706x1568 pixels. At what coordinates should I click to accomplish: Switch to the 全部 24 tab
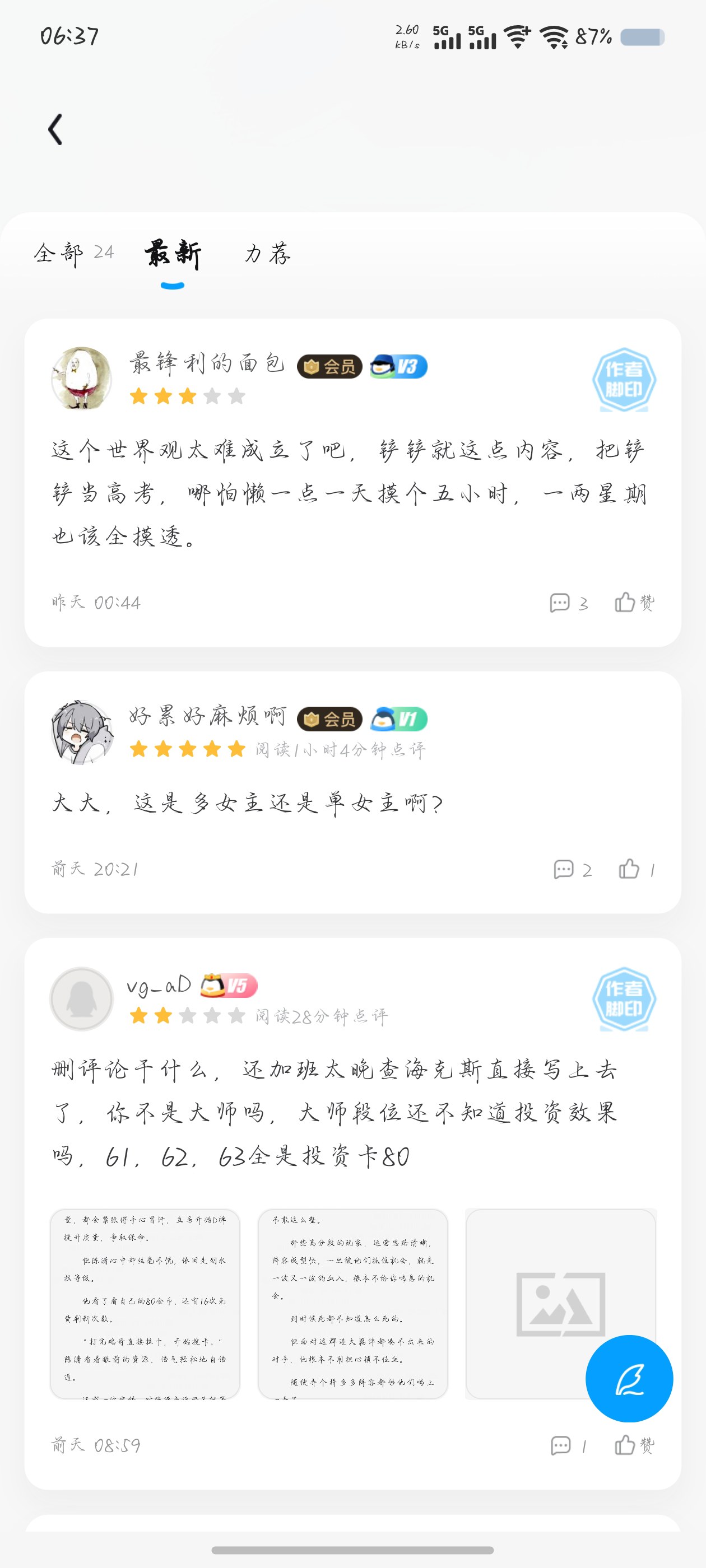(x=74, y=253)
